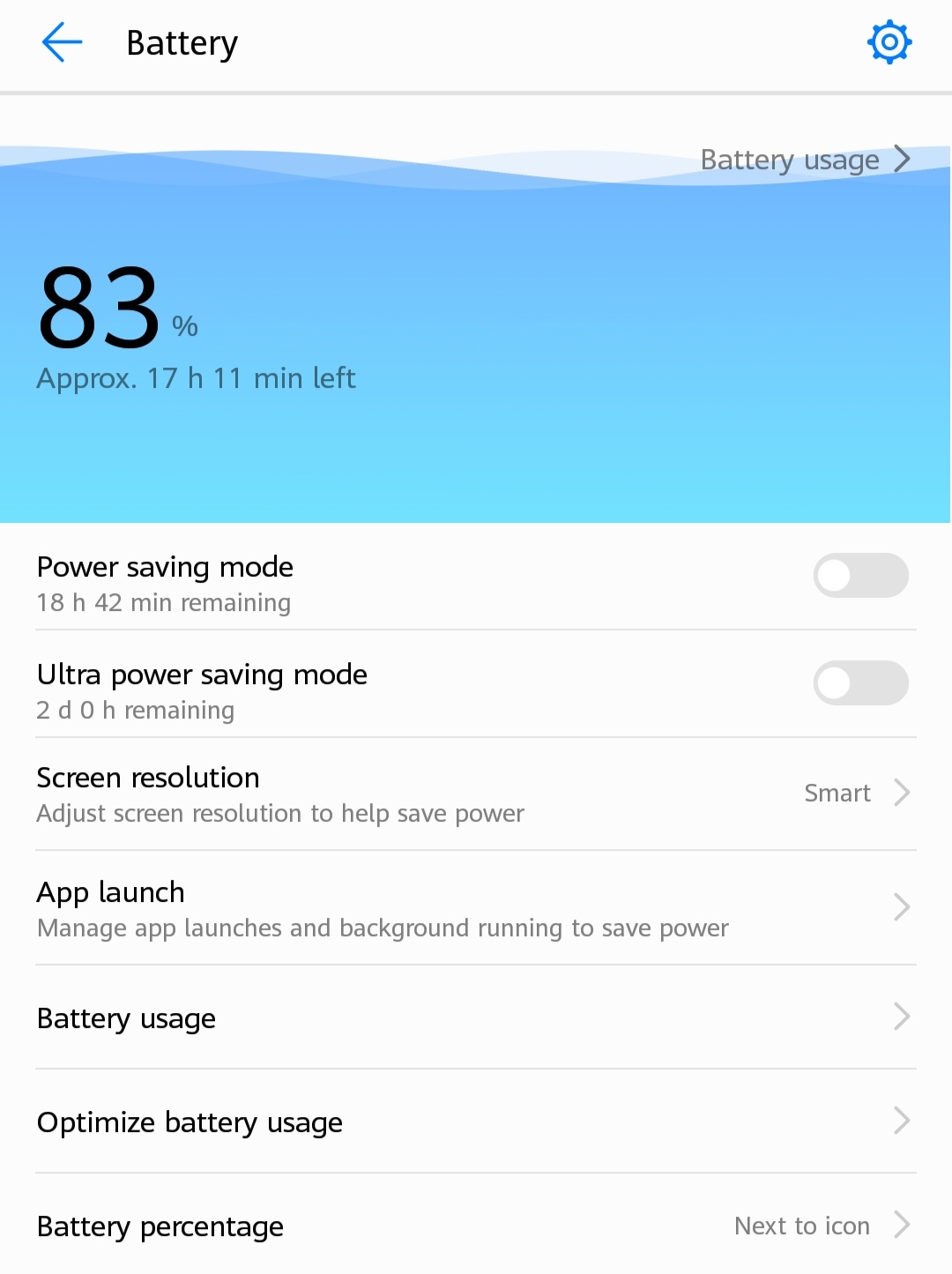Enable Power saving mode
952x1274 pixels.
coord(860,576)
